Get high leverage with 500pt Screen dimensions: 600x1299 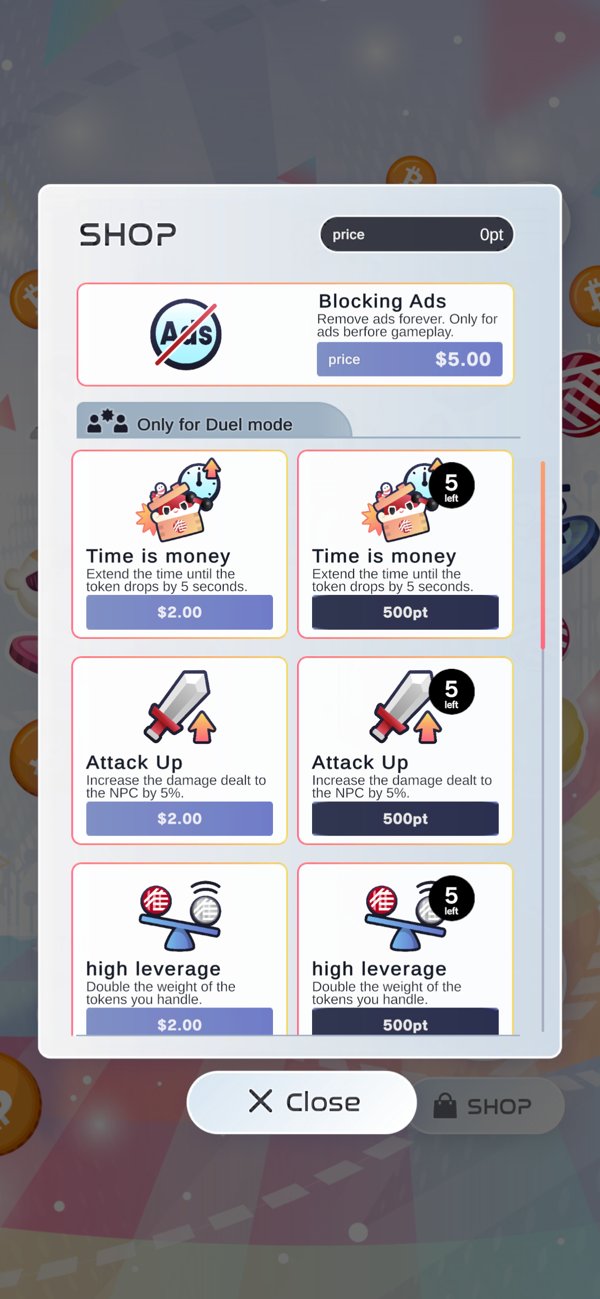click(405, 1022)
